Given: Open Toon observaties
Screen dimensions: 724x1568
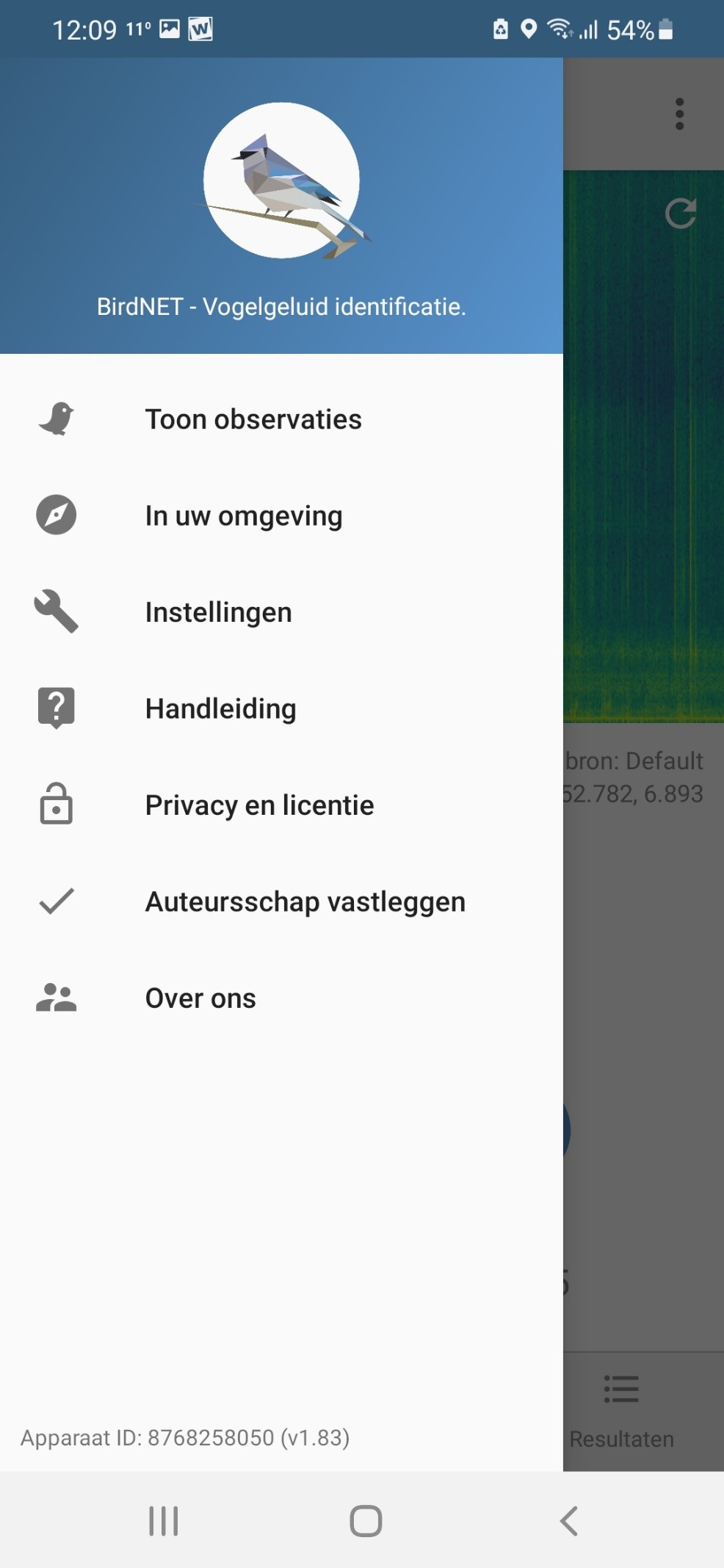Looking at the screenshot, I should (281, 419).
